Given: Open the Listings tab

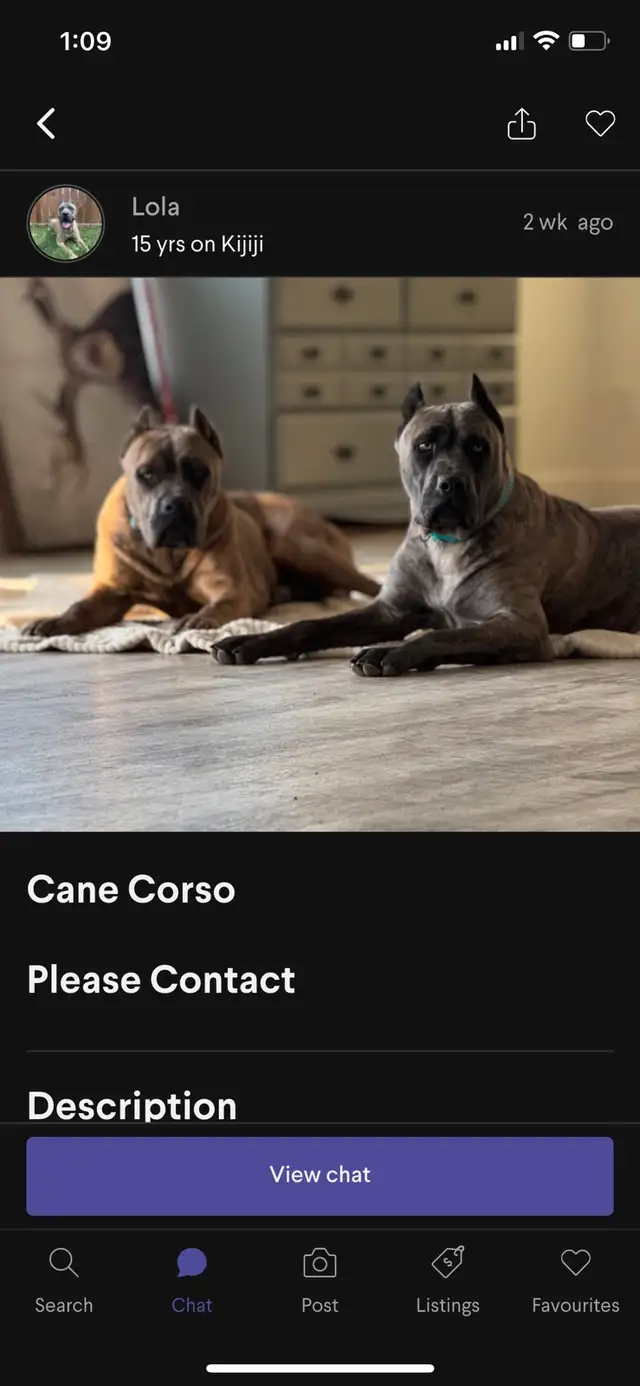Looking at the screenshot, I should tap(448, 1280).
